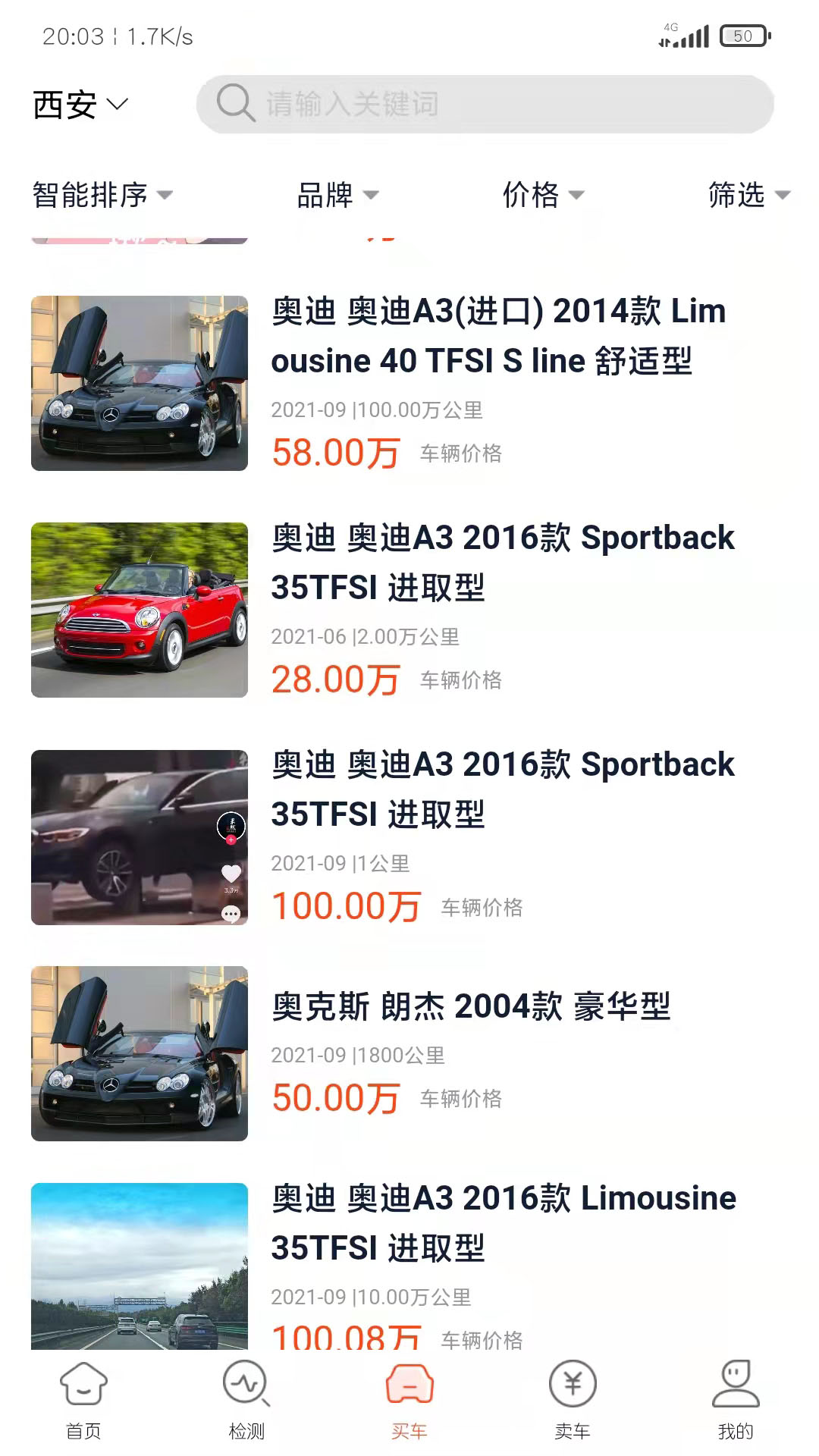Switch to the 卖车 tab

(573, 1400)
